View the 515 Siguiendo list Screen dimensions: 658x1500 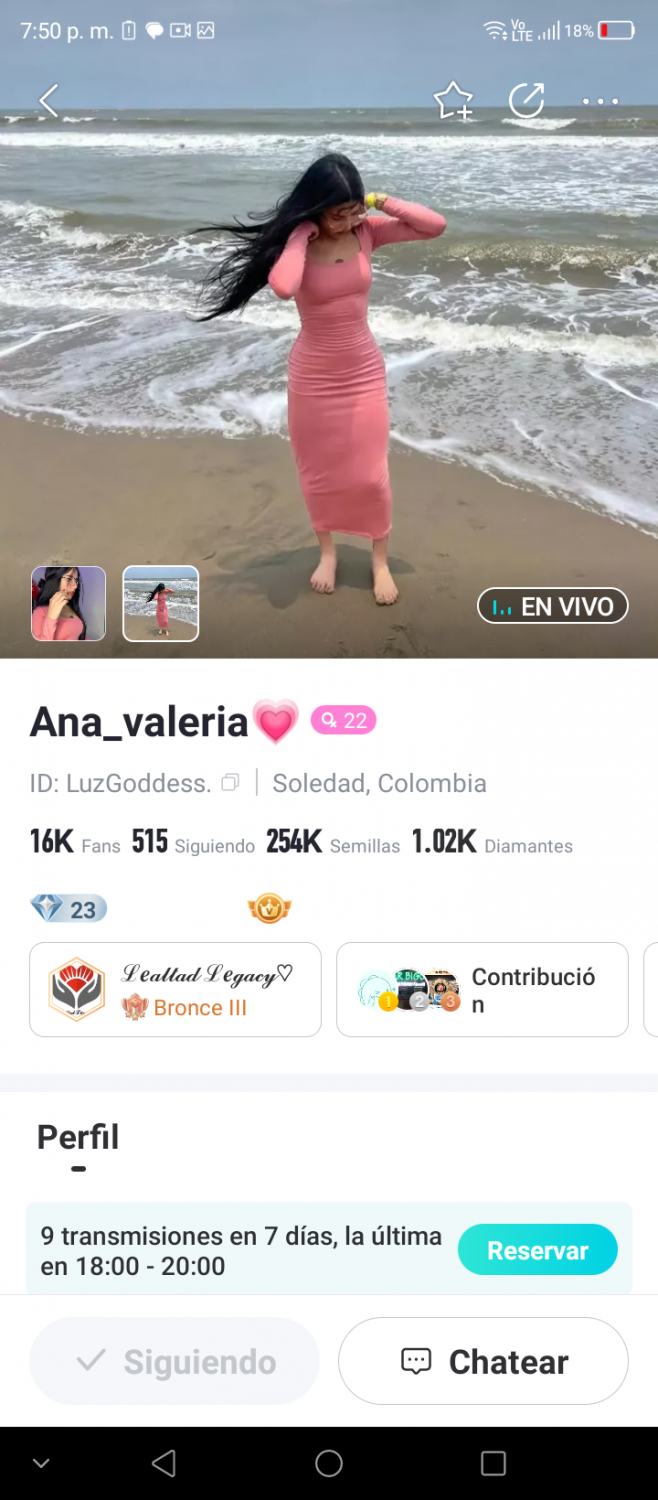coord(192,843)
